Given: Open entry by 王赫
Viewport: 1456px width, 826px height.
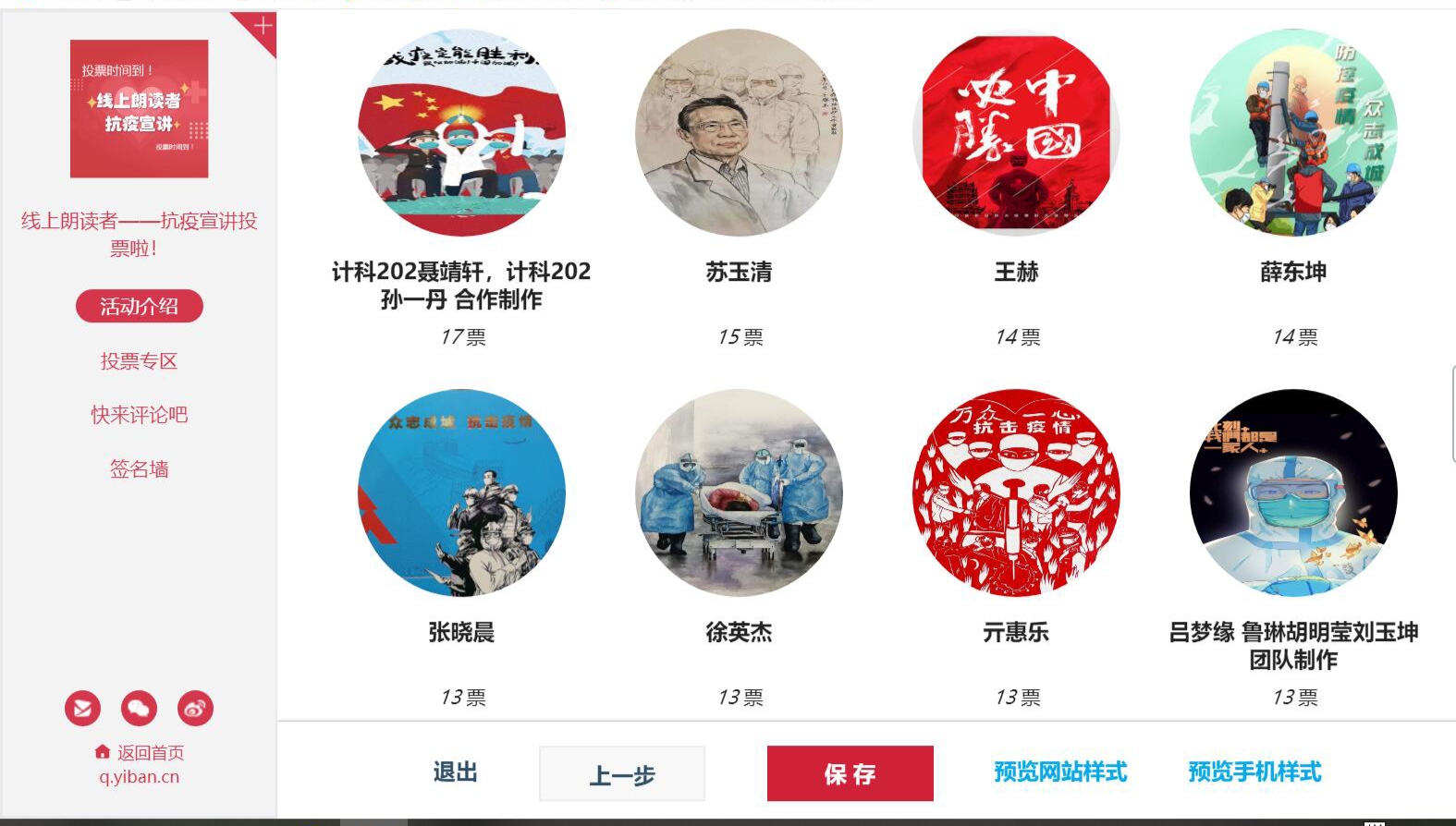Looking at the screenshot, I should point(1016,133).
